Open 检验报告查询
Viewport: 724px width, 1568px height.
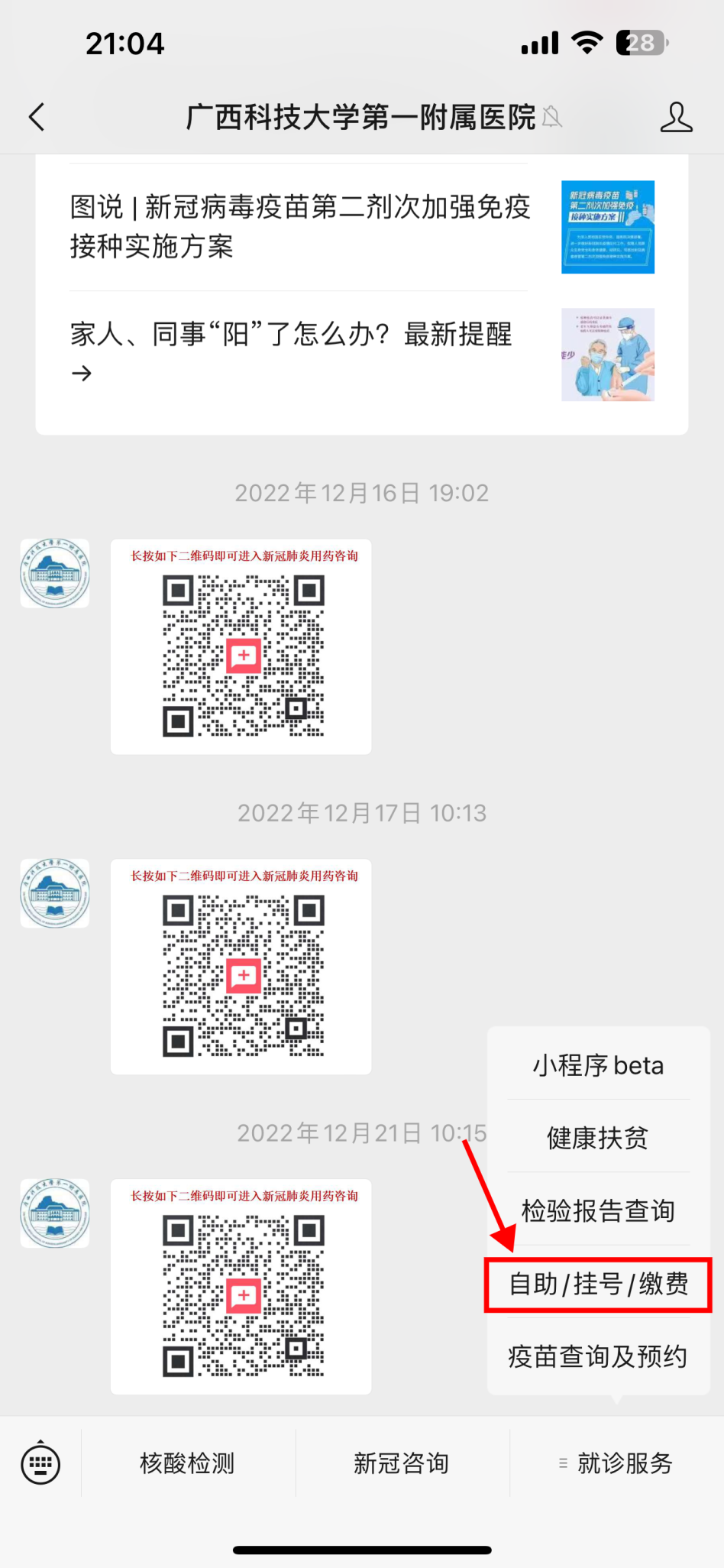click(598, 1210)
